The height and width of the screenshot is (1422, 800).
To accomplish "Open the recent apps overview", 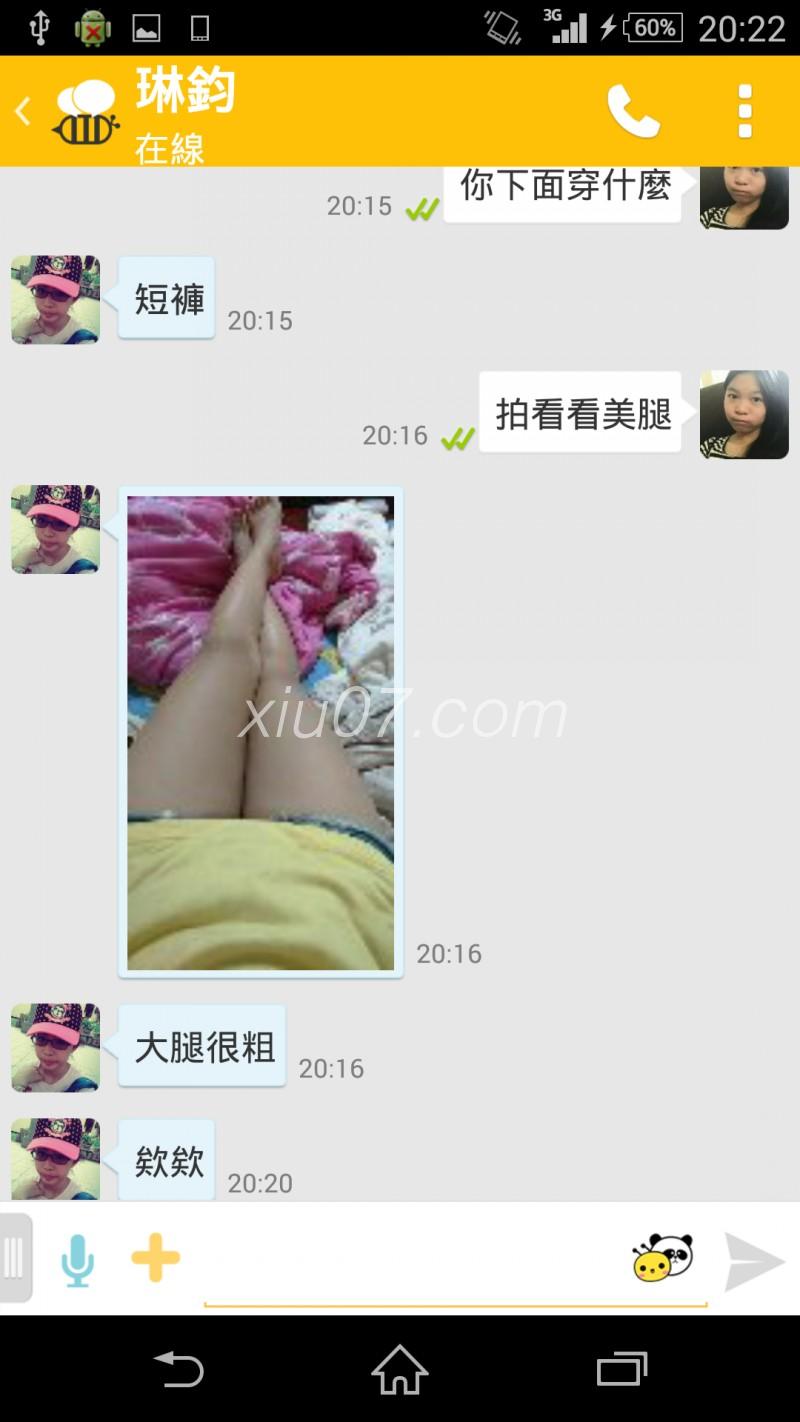I will click(621, 1370).
